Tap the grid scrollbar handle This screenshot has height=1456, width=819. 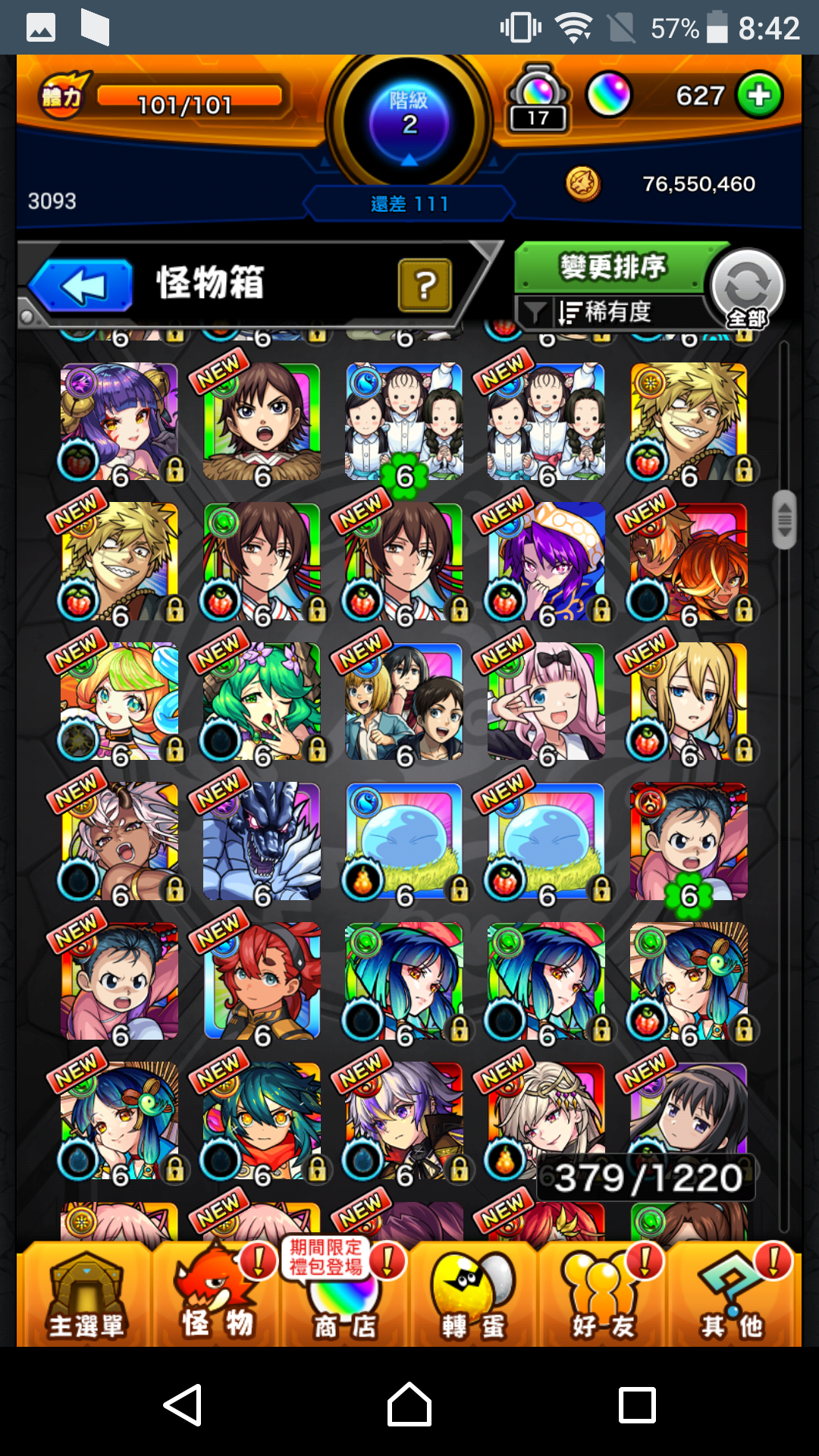[785, 519]
